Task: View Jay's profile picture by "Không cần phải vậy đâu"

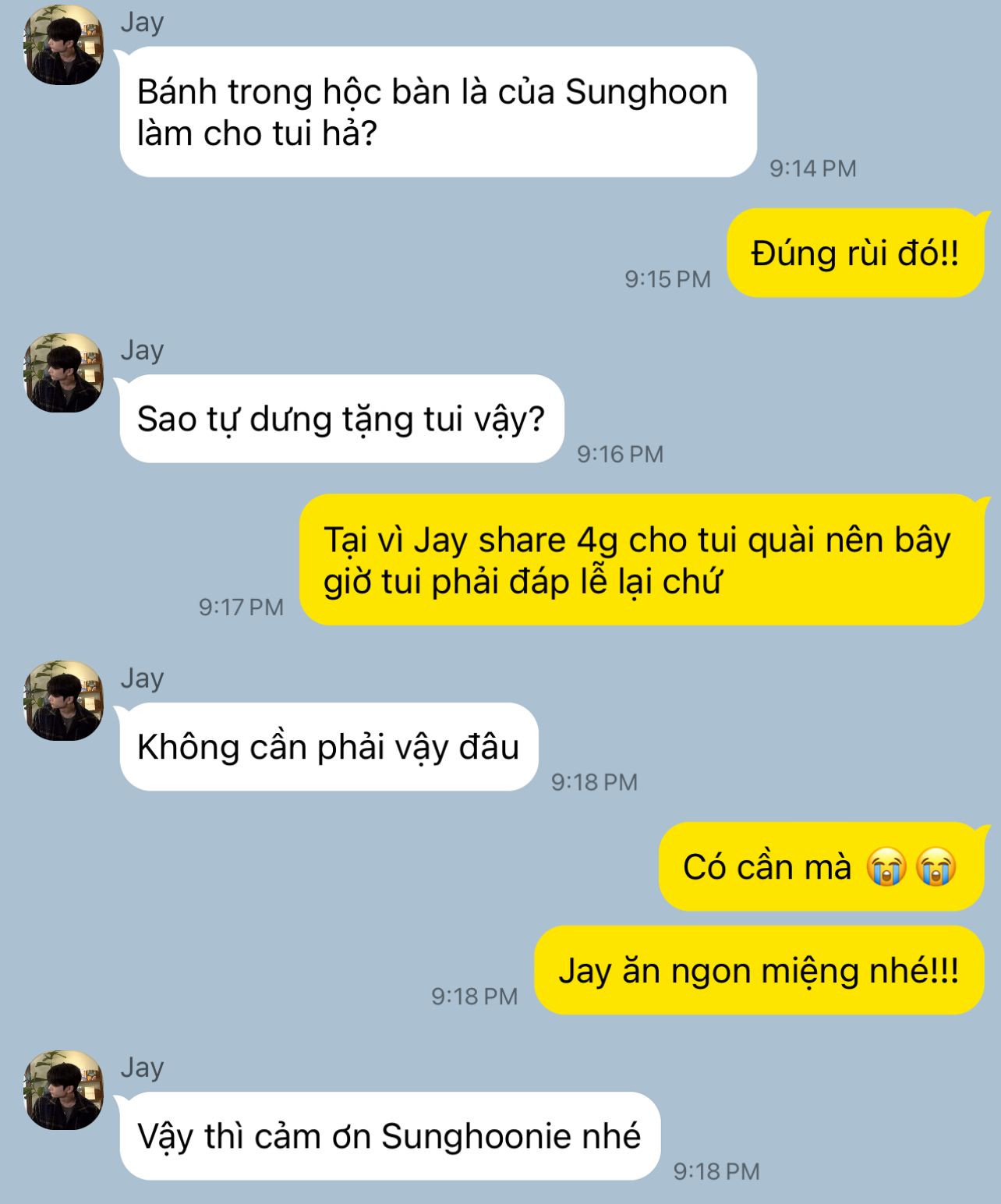Action: pyautogui.click(x=64, y=700)
